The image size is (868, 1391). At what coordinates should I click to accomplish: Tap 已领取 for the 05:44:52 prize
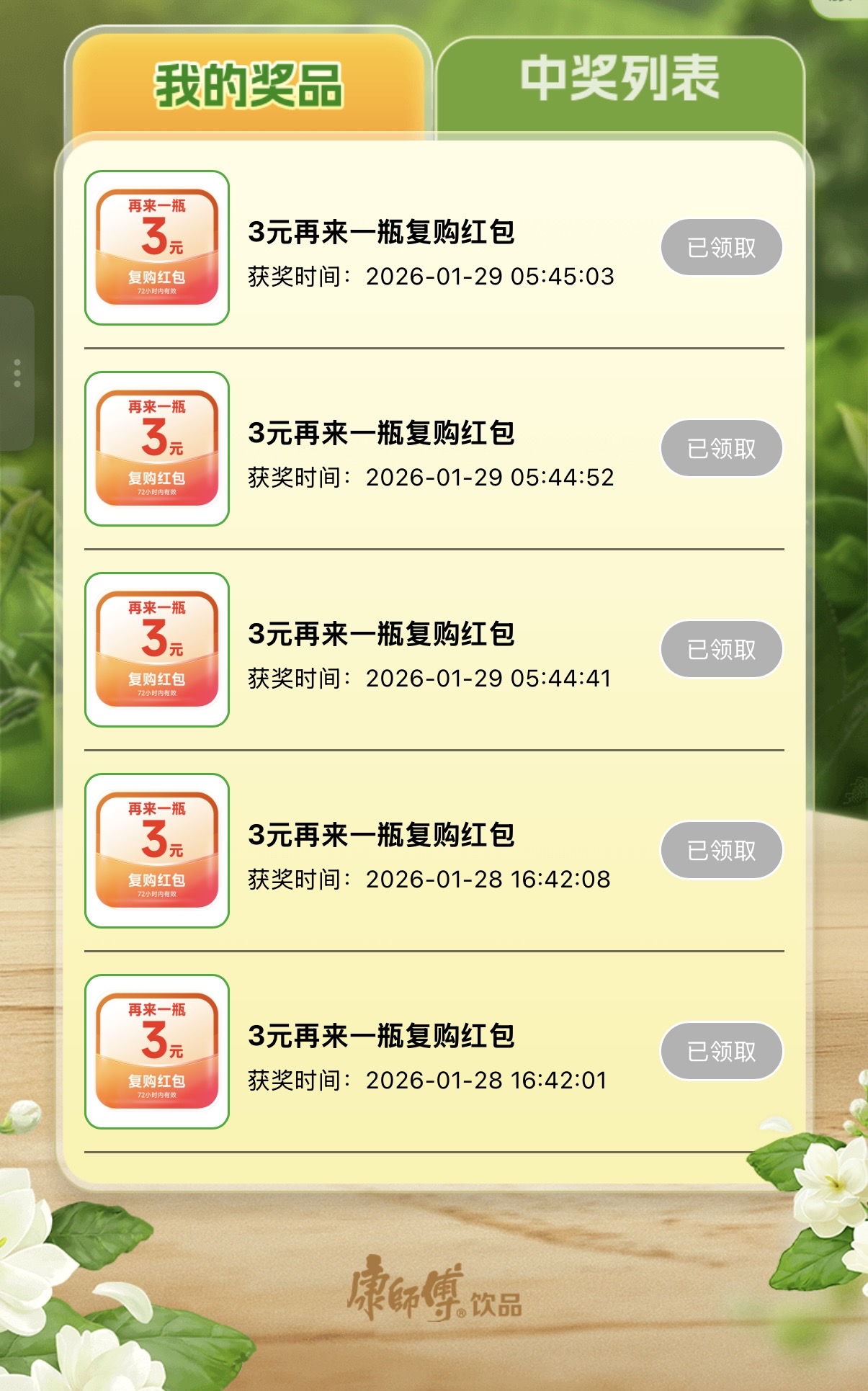[721, 449]
